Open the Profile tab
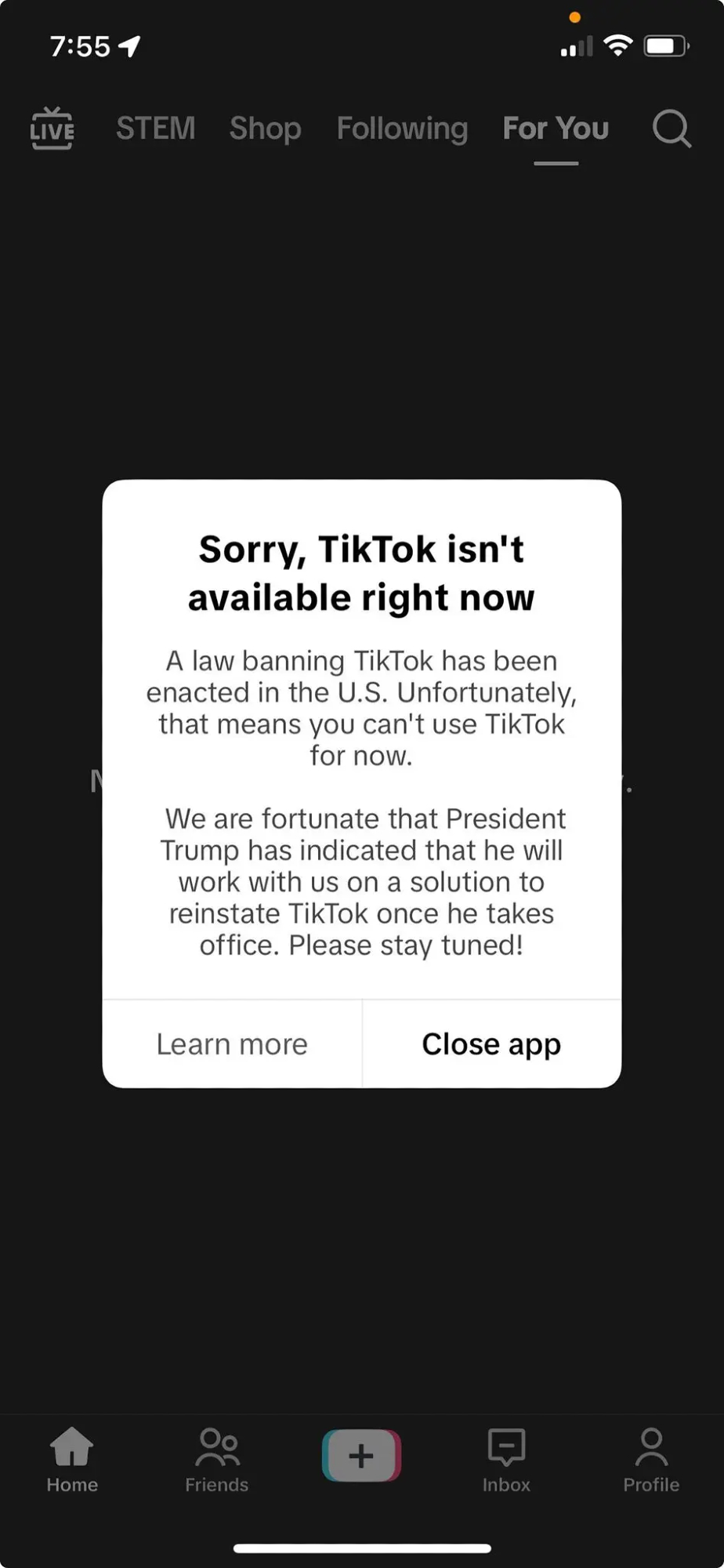724x1568 pixels. 650,1460
